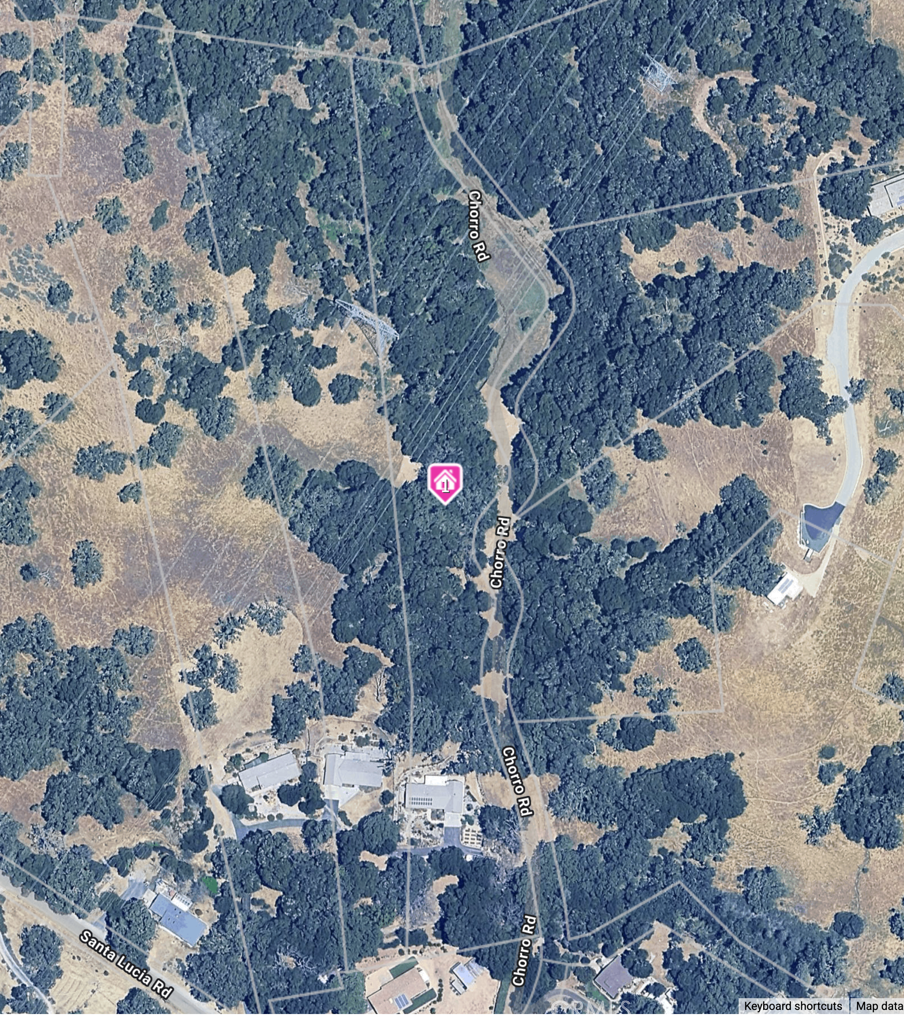Click the transmission tower in the upper right
The image size is (904, 1024).
(660, 75)
